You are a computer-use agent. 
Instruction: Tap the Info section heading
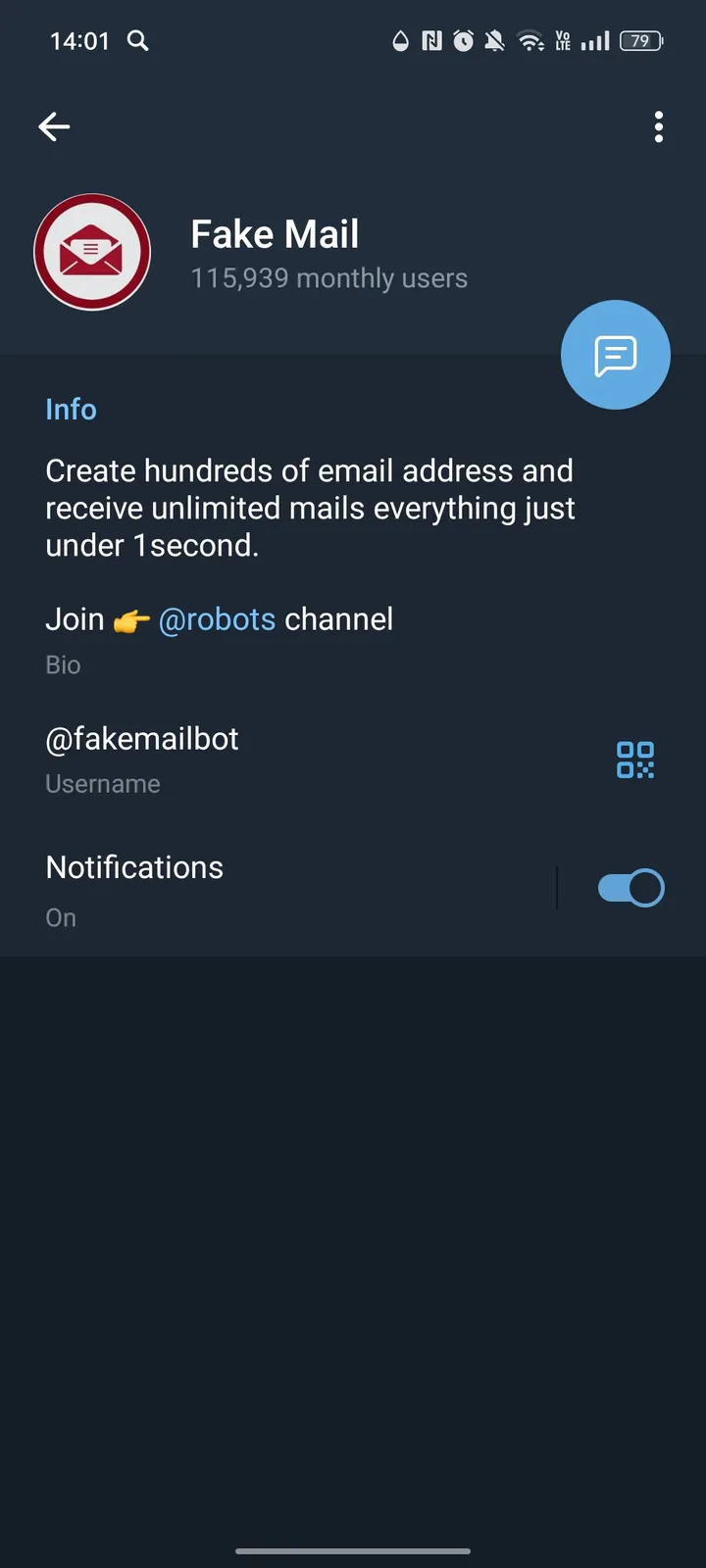pos(71,409)
